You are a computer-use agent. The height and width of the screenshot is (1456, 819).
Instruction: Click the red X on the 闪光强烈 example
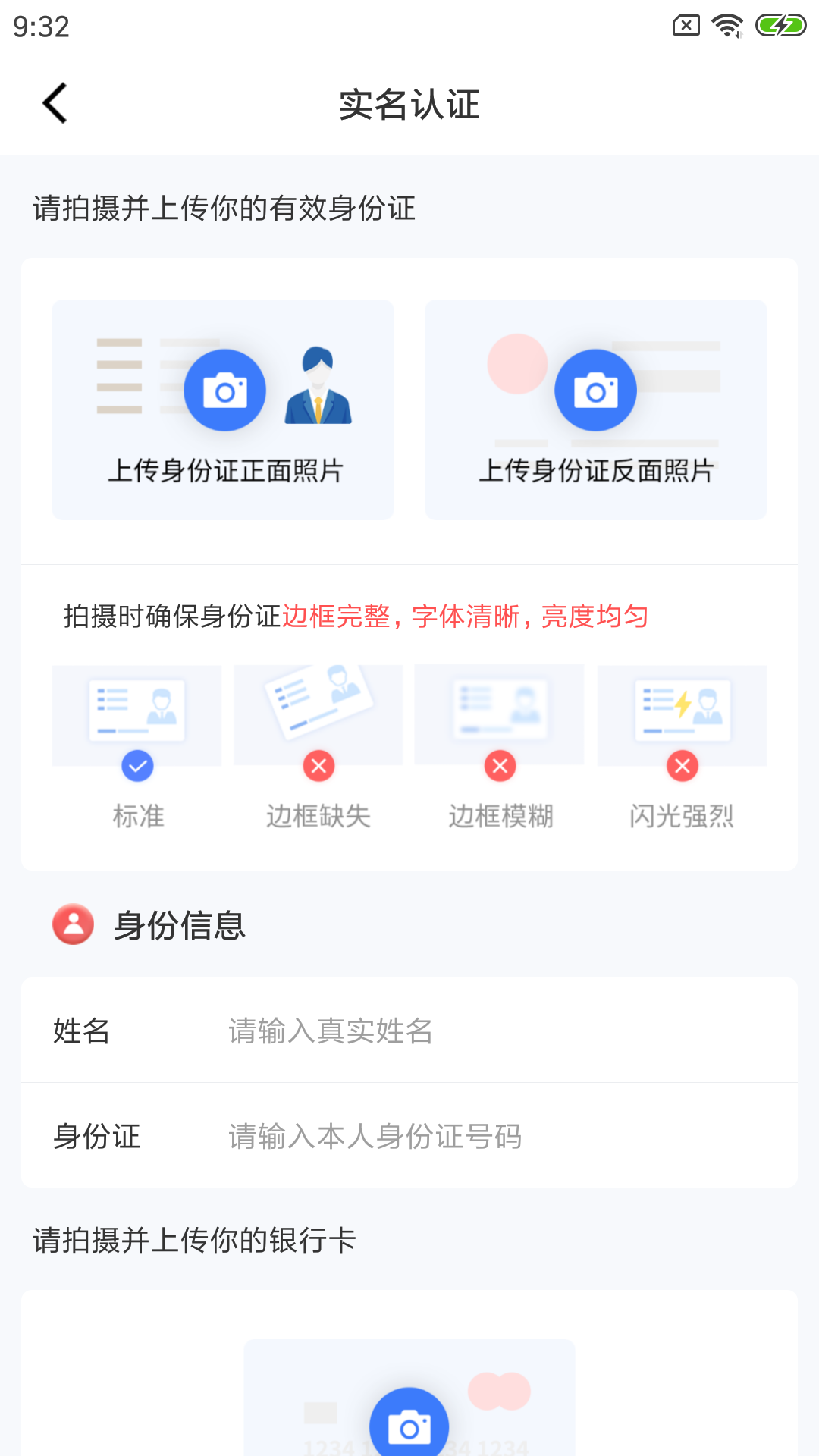681,765
